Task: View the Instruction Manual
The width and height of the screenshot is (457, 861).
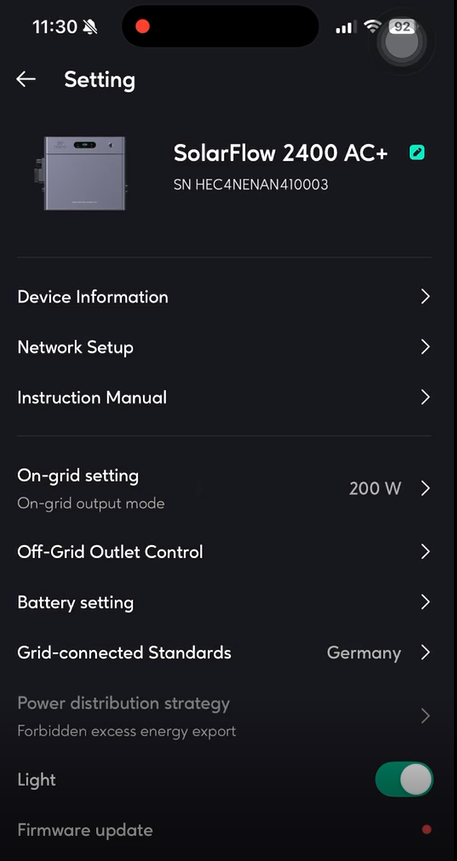Action: [x=224, y=398]
